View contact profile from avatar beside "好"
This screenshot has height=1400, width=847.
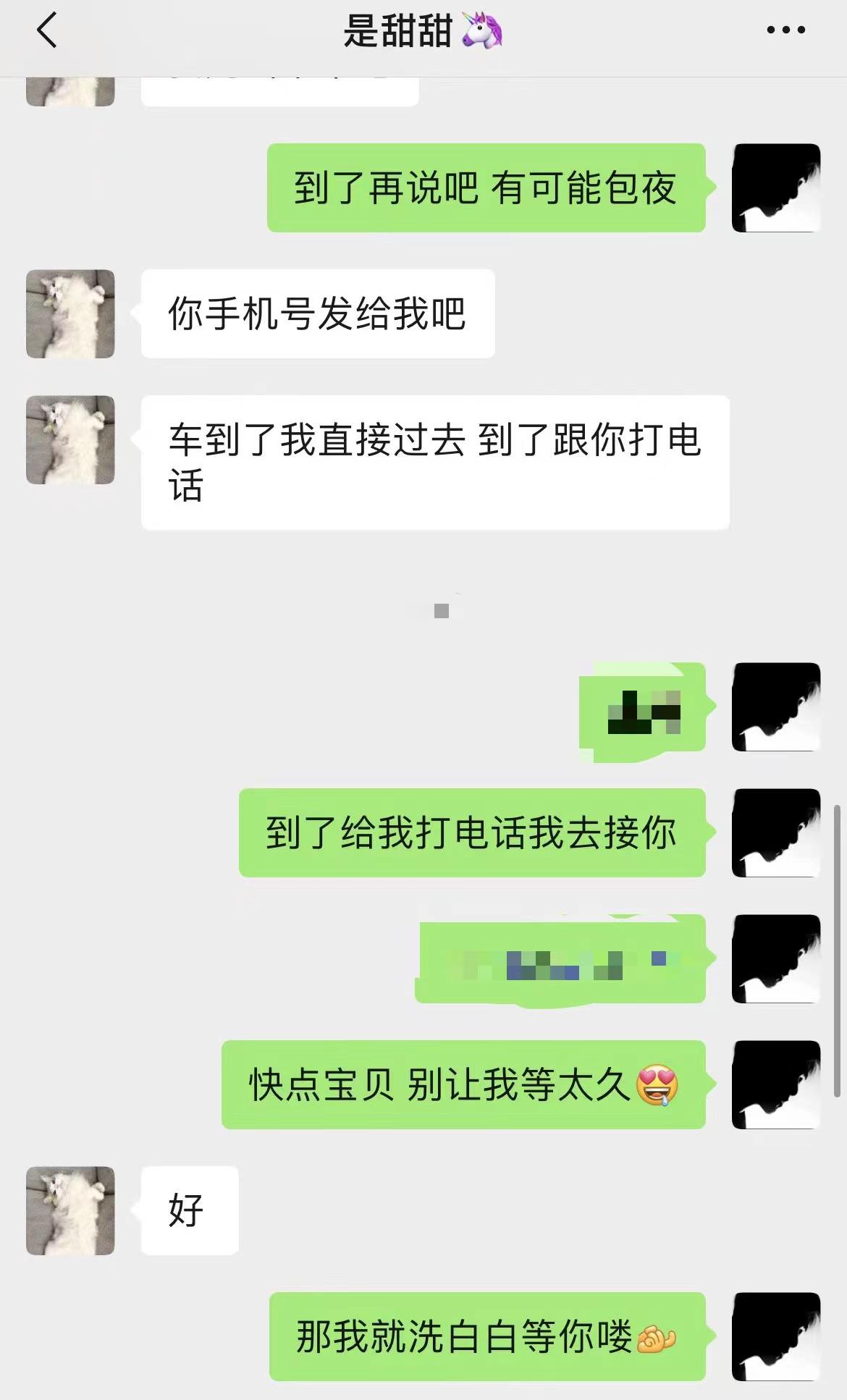click(x=70, y=1210)
